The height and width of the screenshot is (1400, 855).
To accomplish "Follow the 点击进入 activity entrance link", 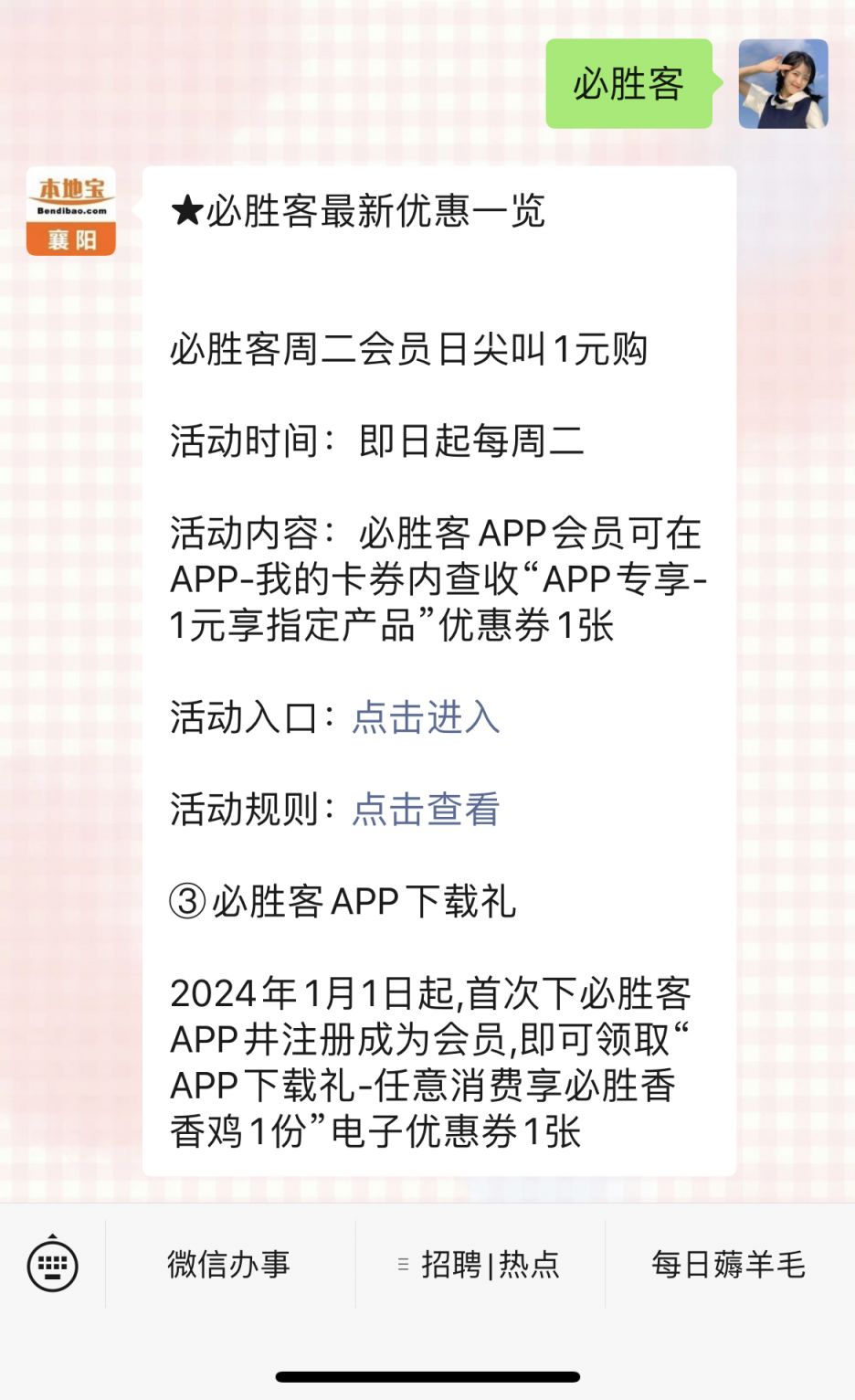I will [427, 717].
